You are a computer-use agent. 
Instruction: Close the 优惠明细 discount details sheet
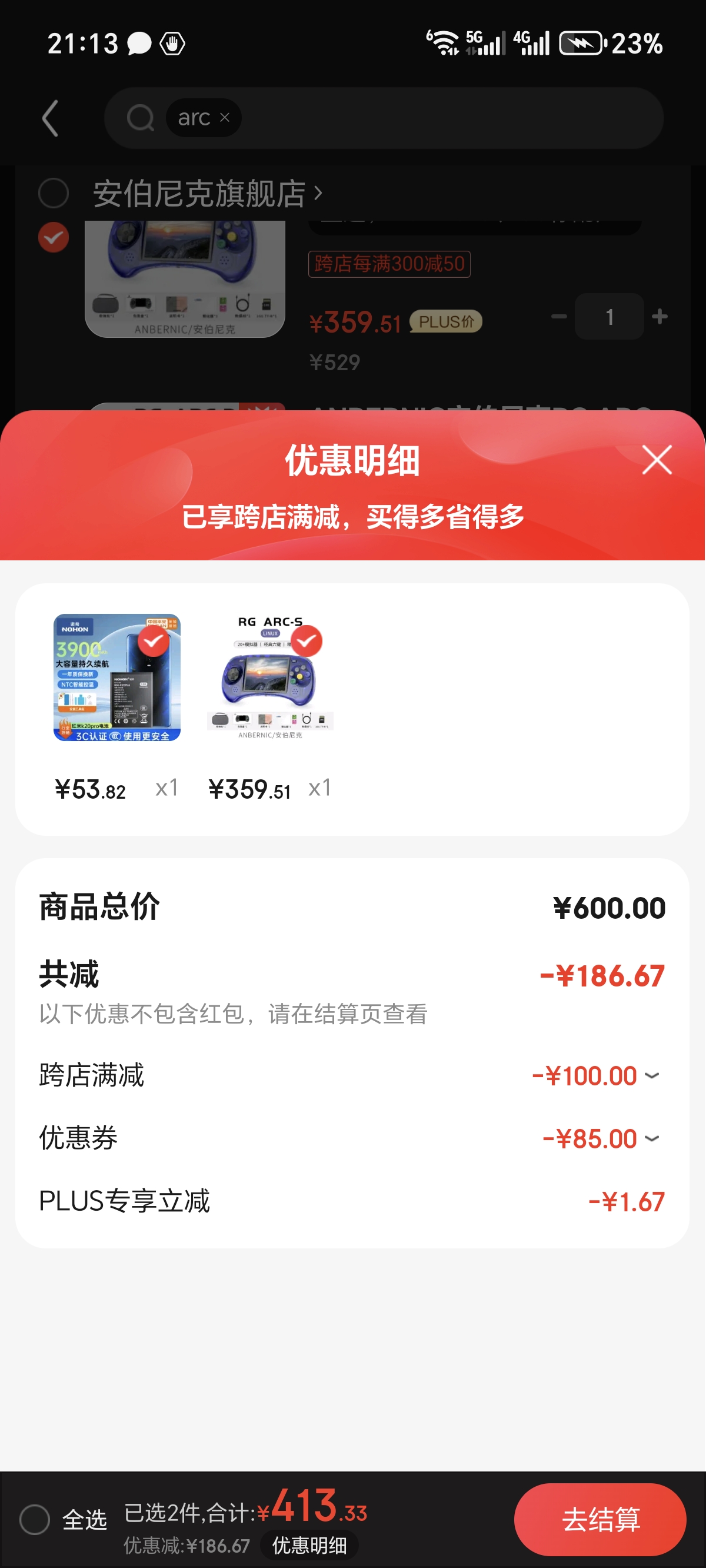click(657, 460)
